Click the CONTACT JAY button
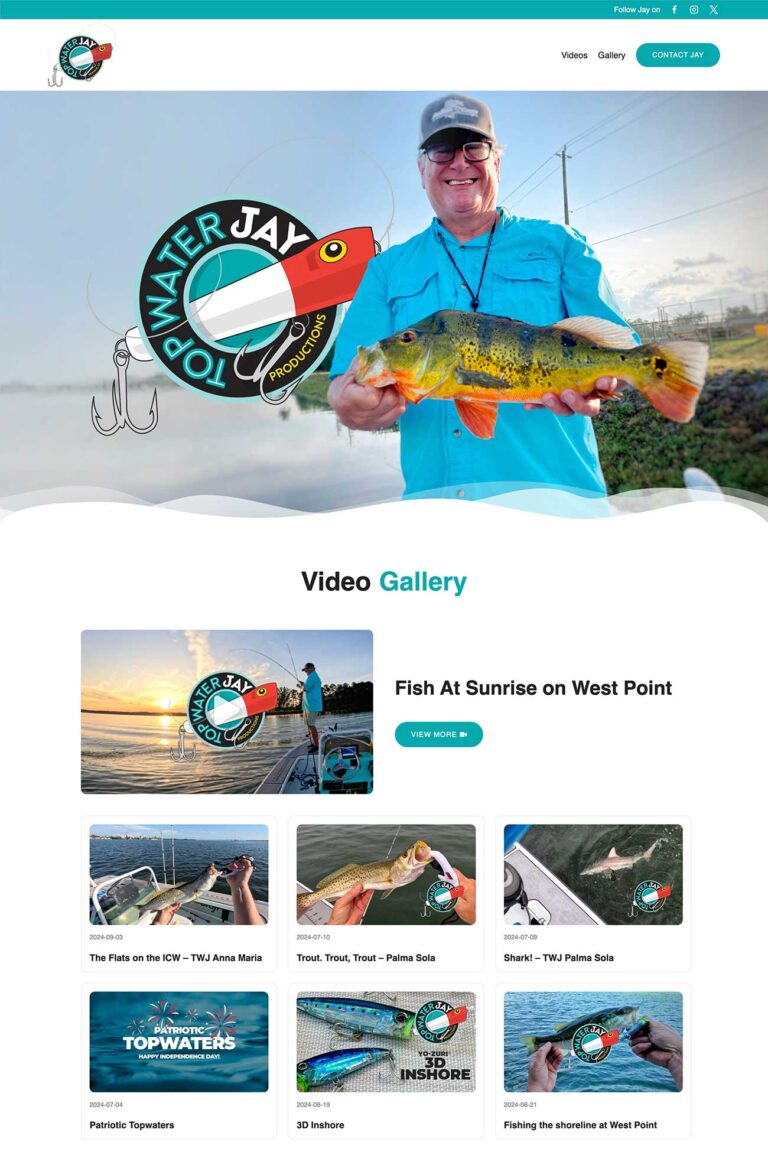This screenshot has height=1152, width=768. [678, 55]
